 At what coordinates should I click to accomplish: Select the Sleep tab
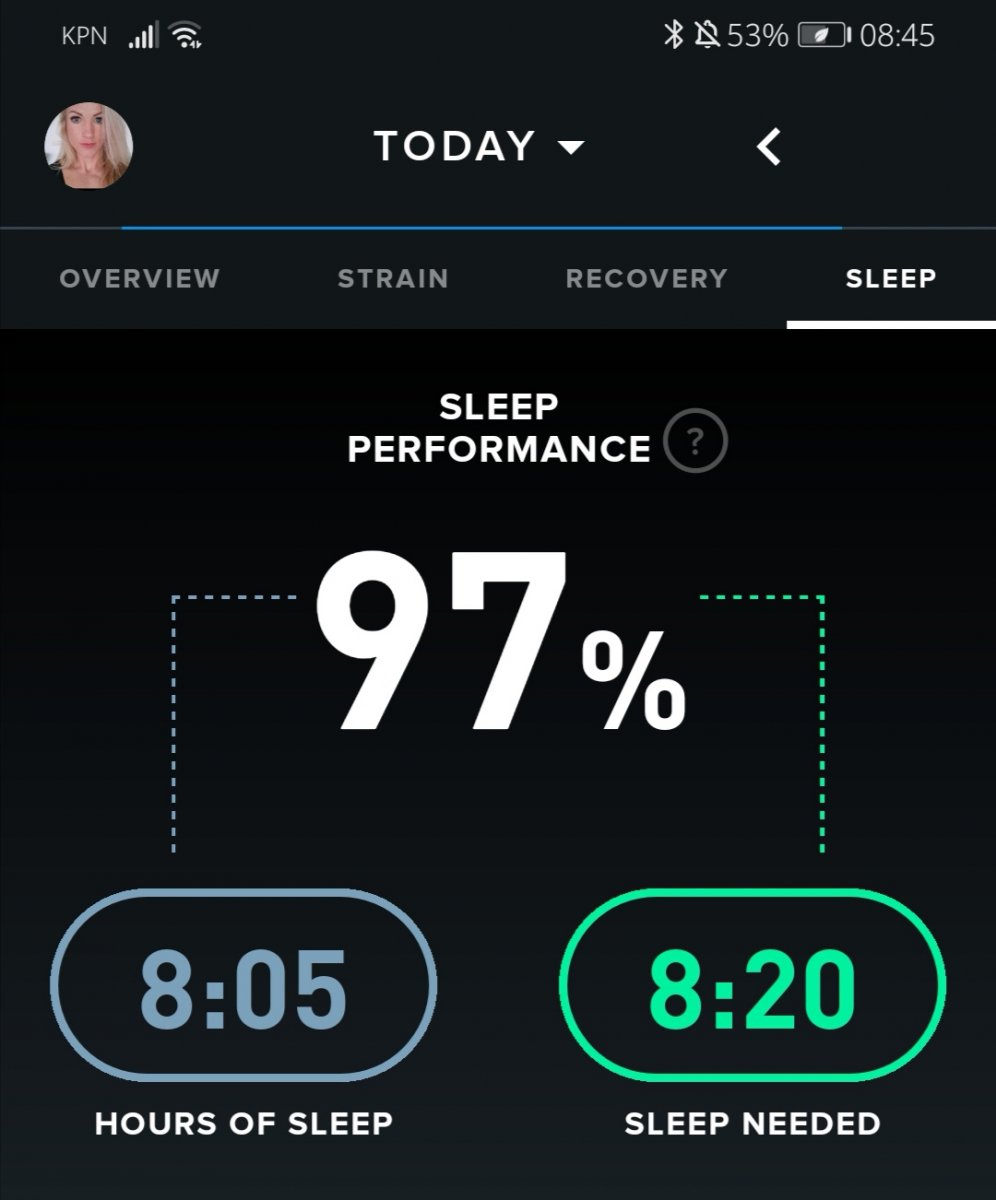[890, 278]
